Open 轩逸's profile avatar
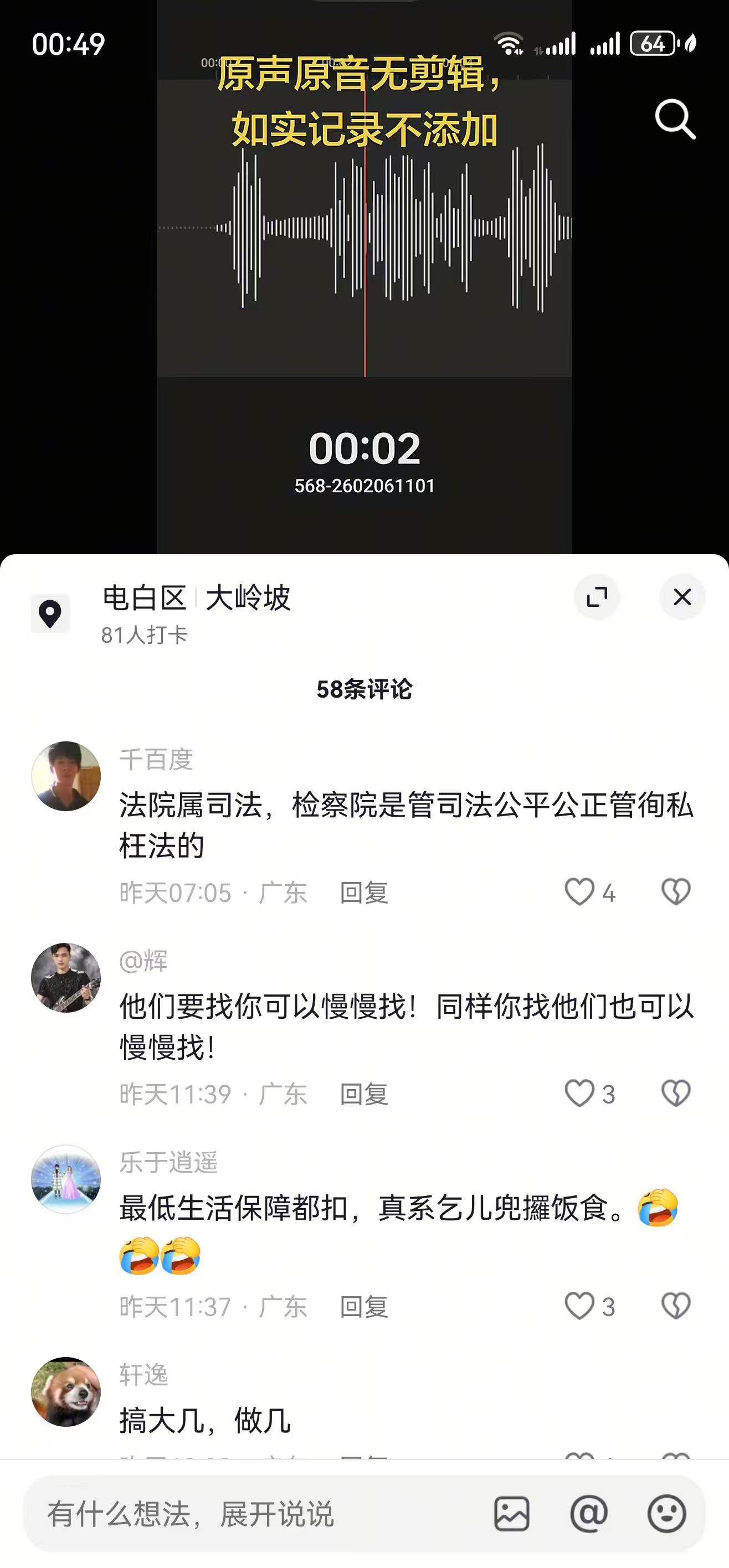The height and width of the screenshot is (1568, 729). click(66, 1392)
